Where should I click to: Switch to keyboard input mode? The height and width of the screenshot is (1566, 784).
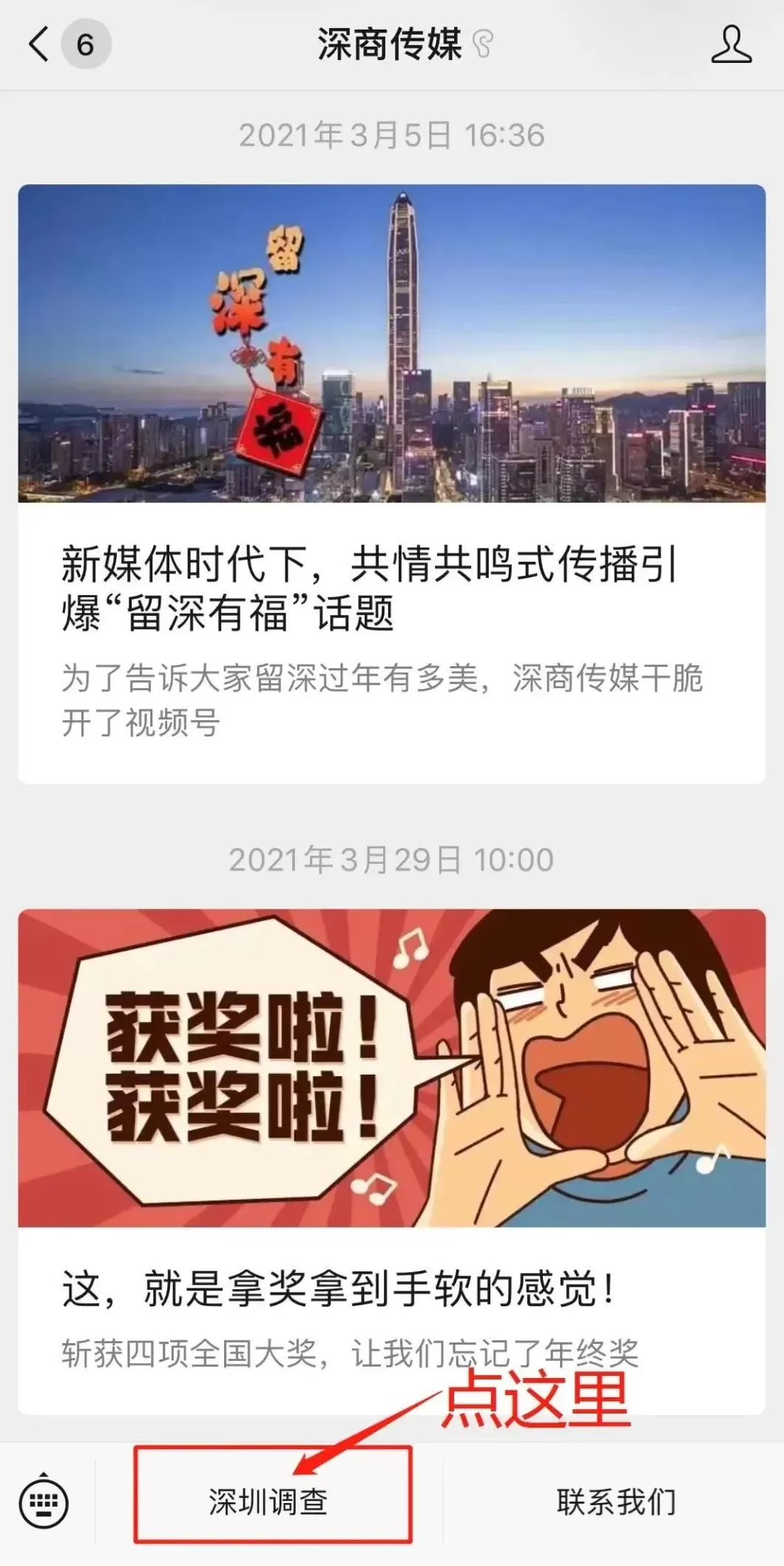[x=44, y=1502]
